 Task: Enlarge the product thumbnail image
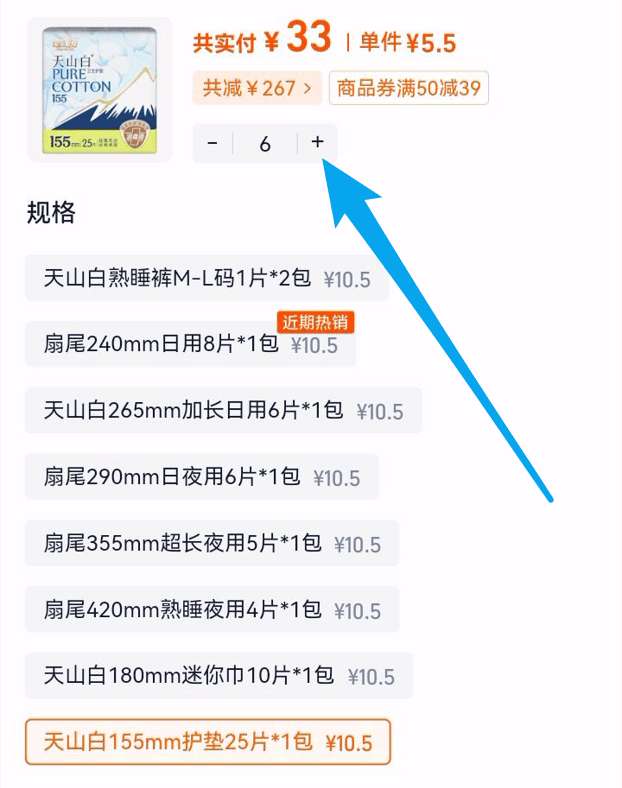(99, 90)
